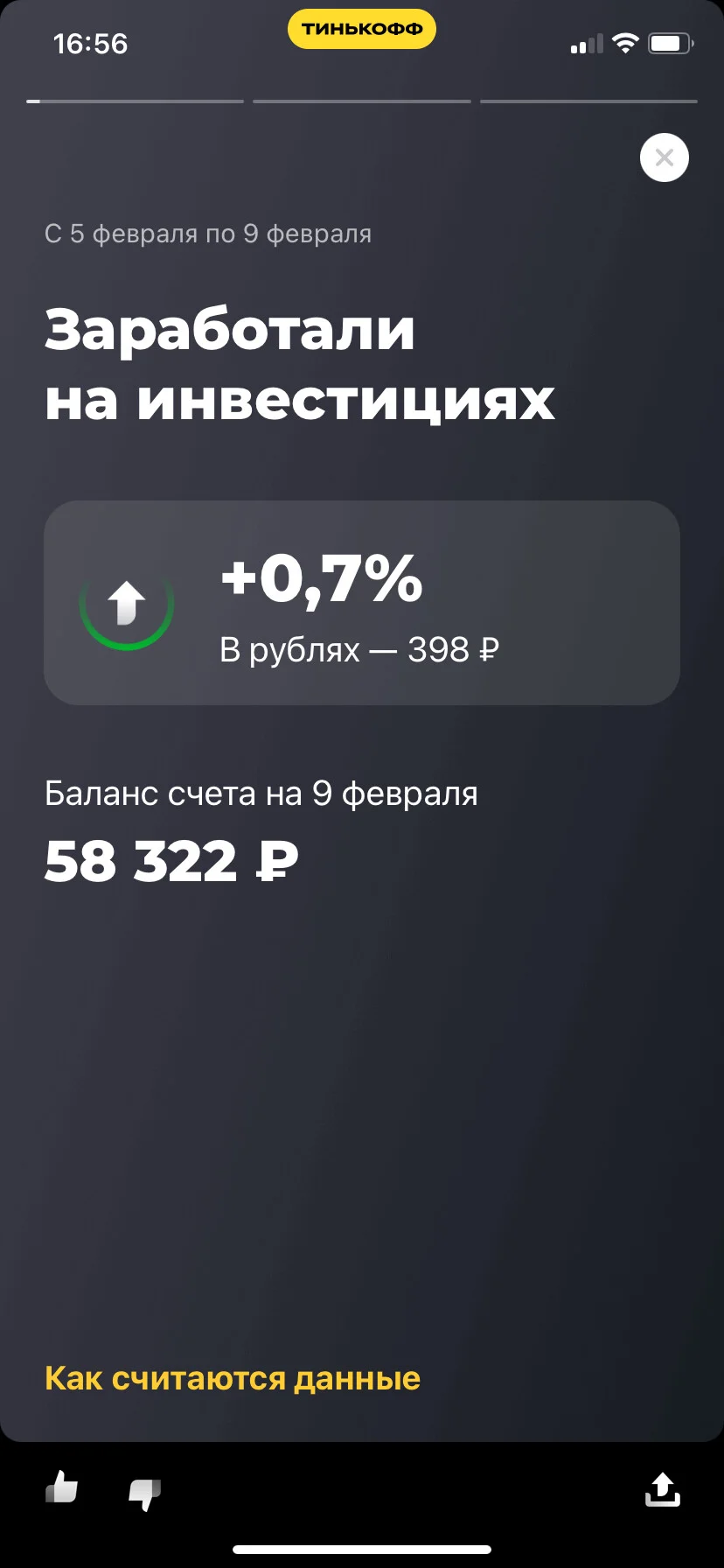Close the investment story

tap(664, 157)
